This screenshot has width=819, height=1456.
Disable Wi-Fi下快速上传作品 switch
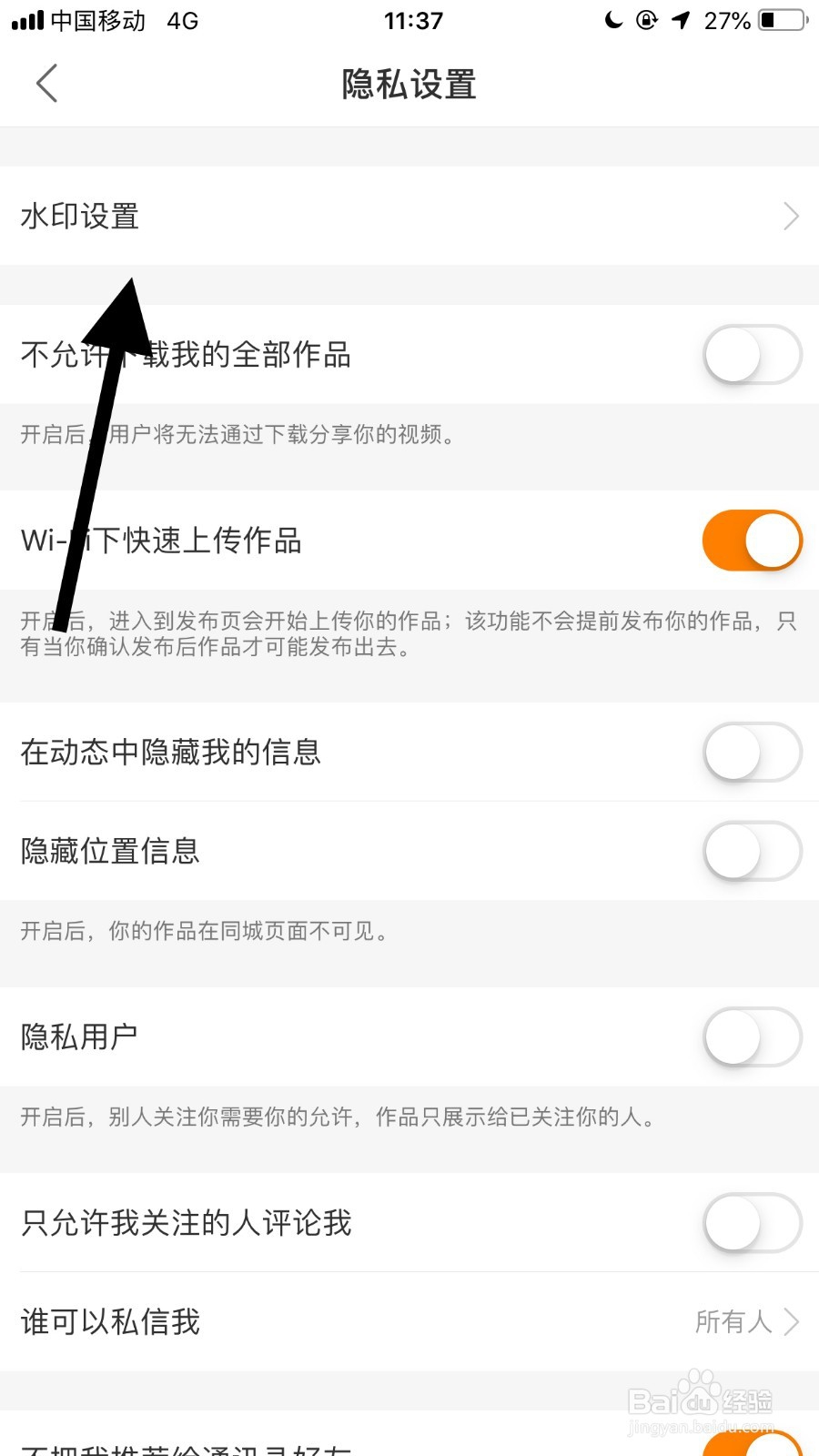coord(751,540)
